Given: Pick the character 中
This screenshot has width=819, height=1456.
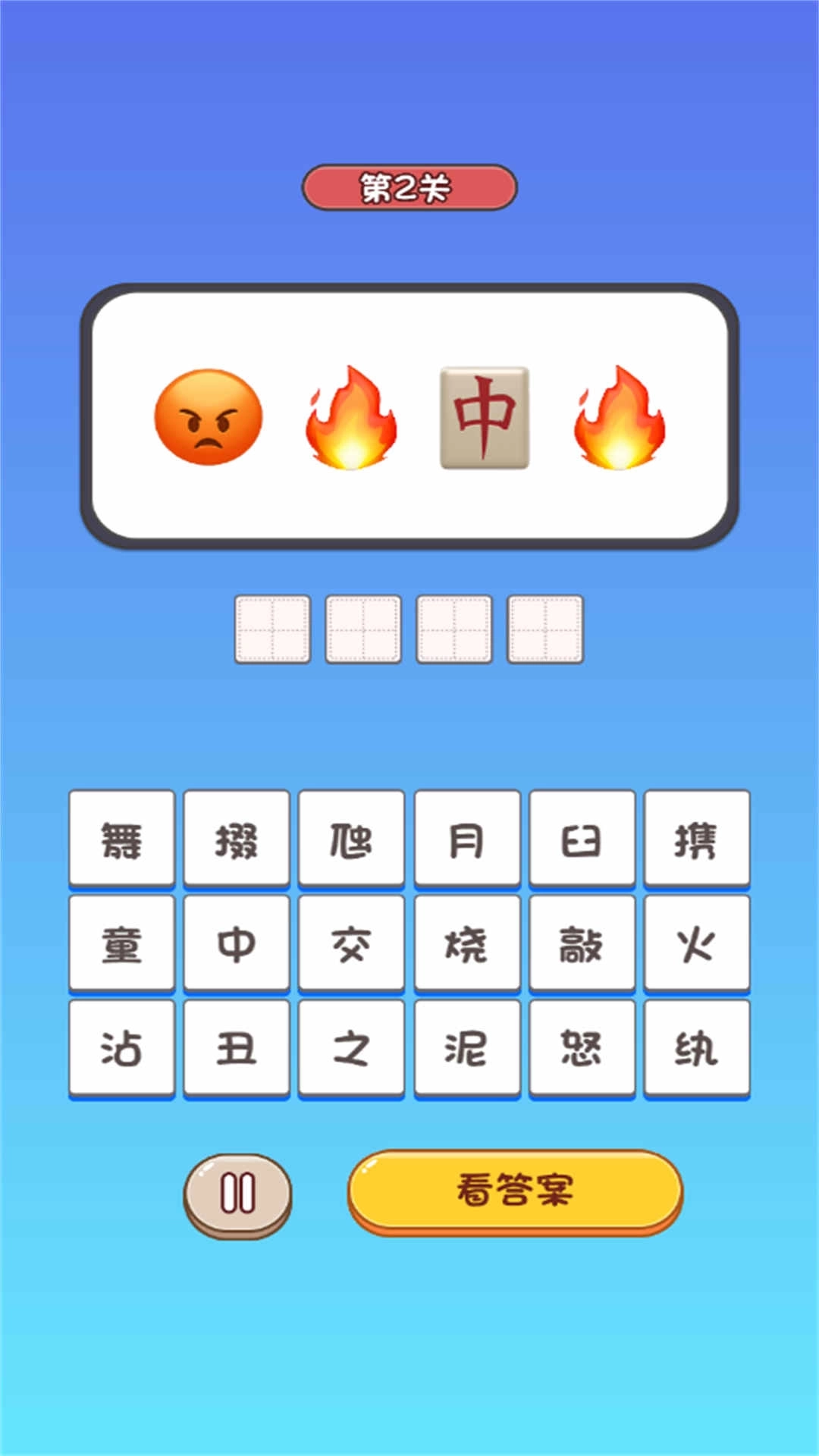Looking at the screenshot, I should click(x=236, y=943).
